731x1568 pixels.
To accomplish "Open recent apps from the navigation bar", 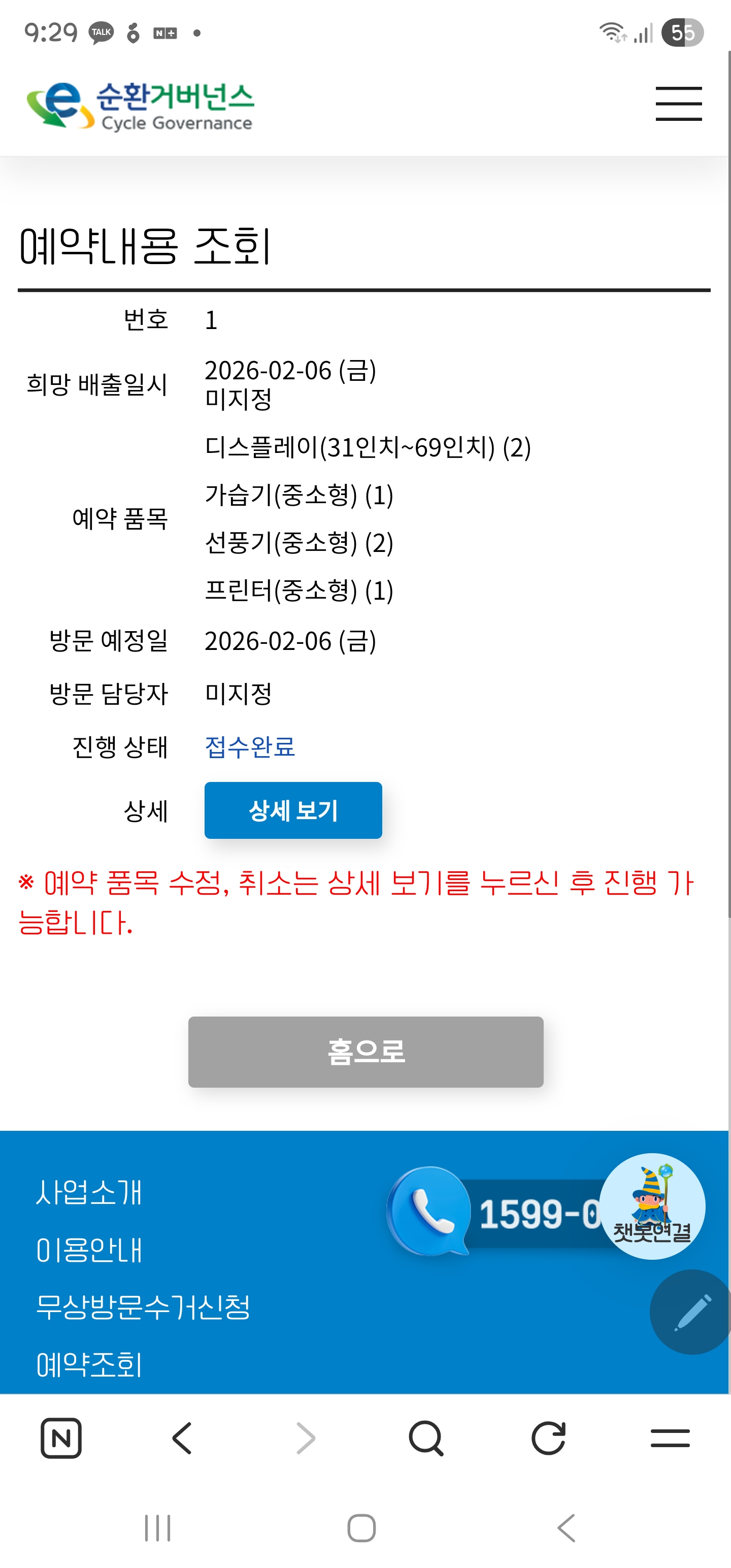I will (x=158, y=1528).
